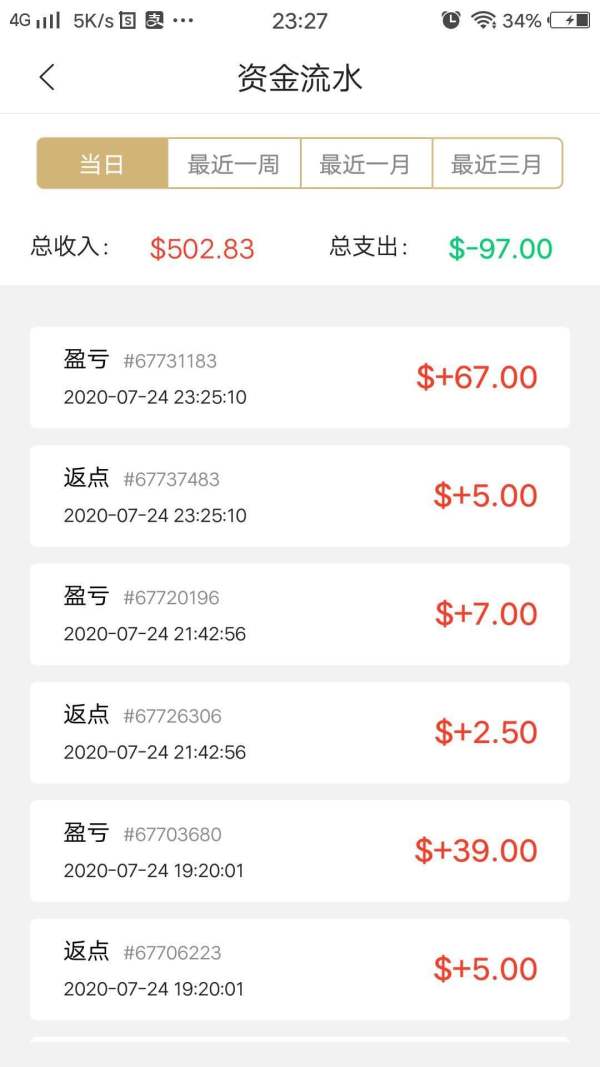Screen dimensions: 600x1067
Task: Go back from the 资金流水 page
Action: tap(47, 77)
